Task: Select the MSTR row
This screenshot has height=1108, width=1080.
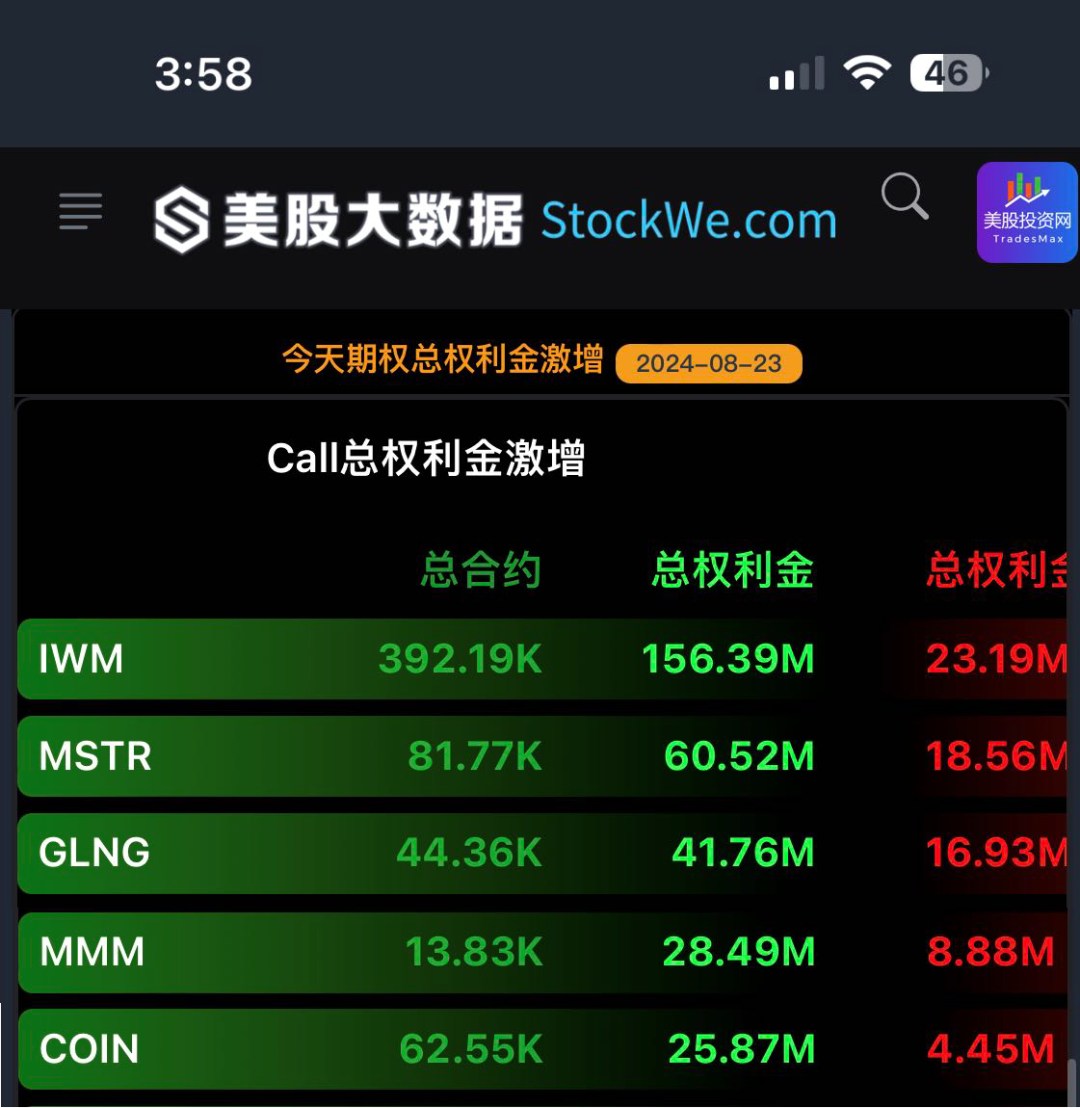Action: [542, 756]
